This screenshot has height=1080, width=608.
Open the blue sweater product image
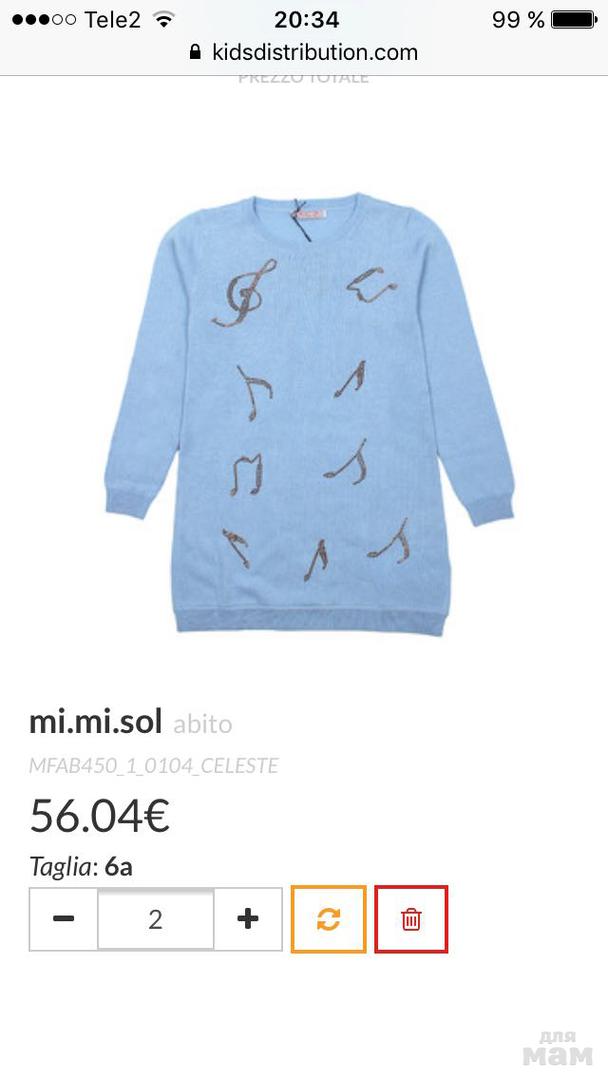click(x=309, y=413)
